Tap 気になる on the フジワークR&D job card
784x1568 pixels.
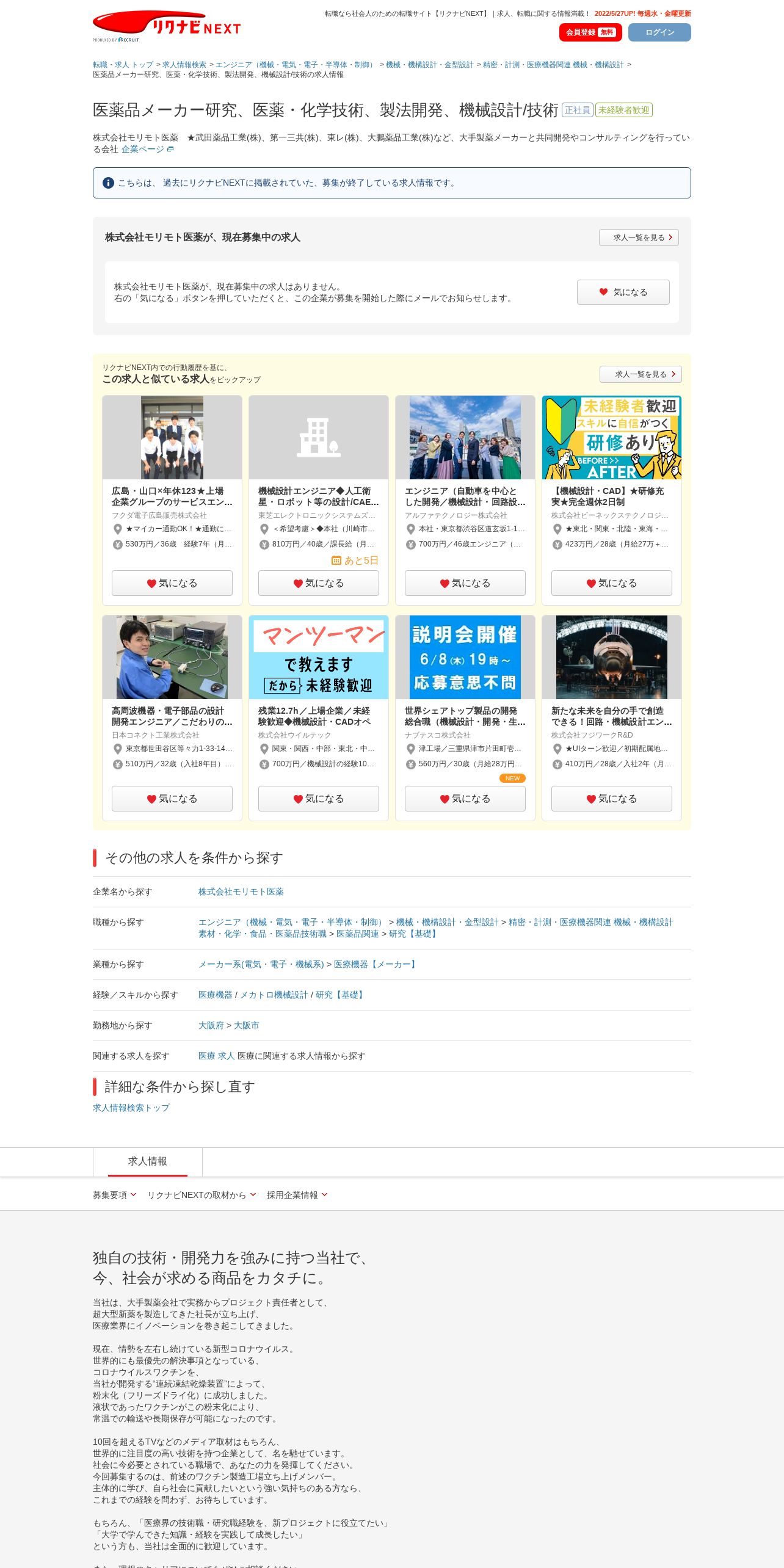[612, 799]
